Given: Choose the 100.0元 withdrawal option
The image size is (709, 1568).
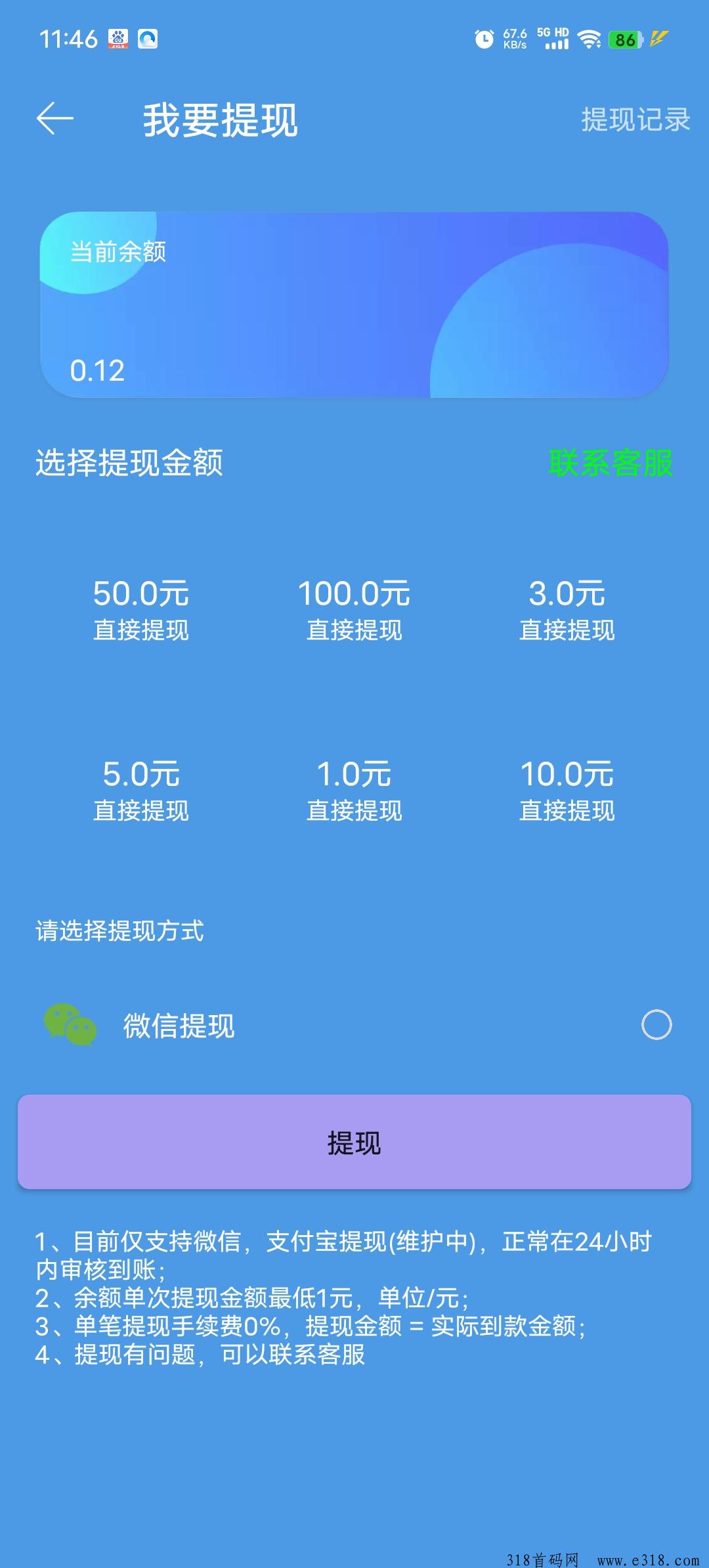Looking at the screenshot, I should pyautogui.click(x=354, y=611).
